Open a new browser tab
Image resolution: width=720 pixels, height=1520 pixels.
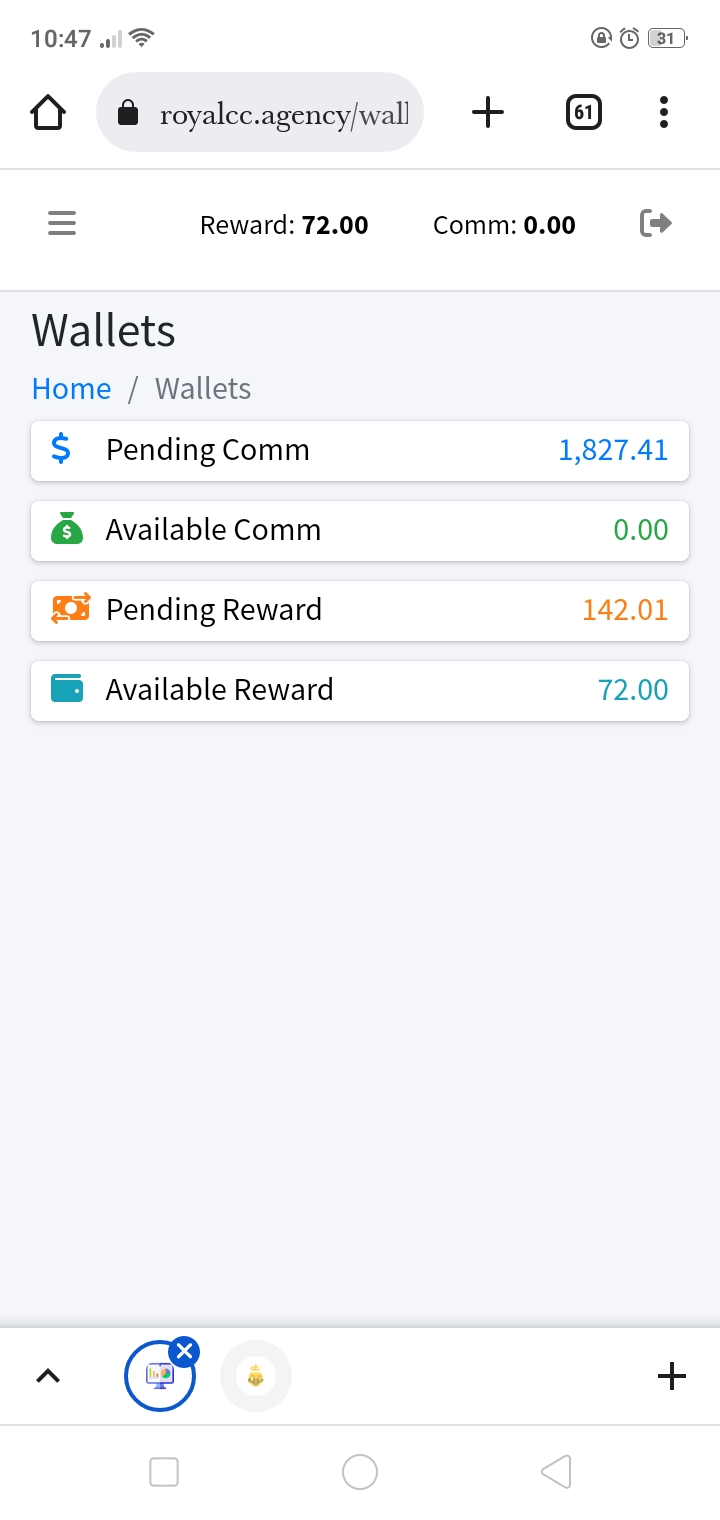point(488,112)
